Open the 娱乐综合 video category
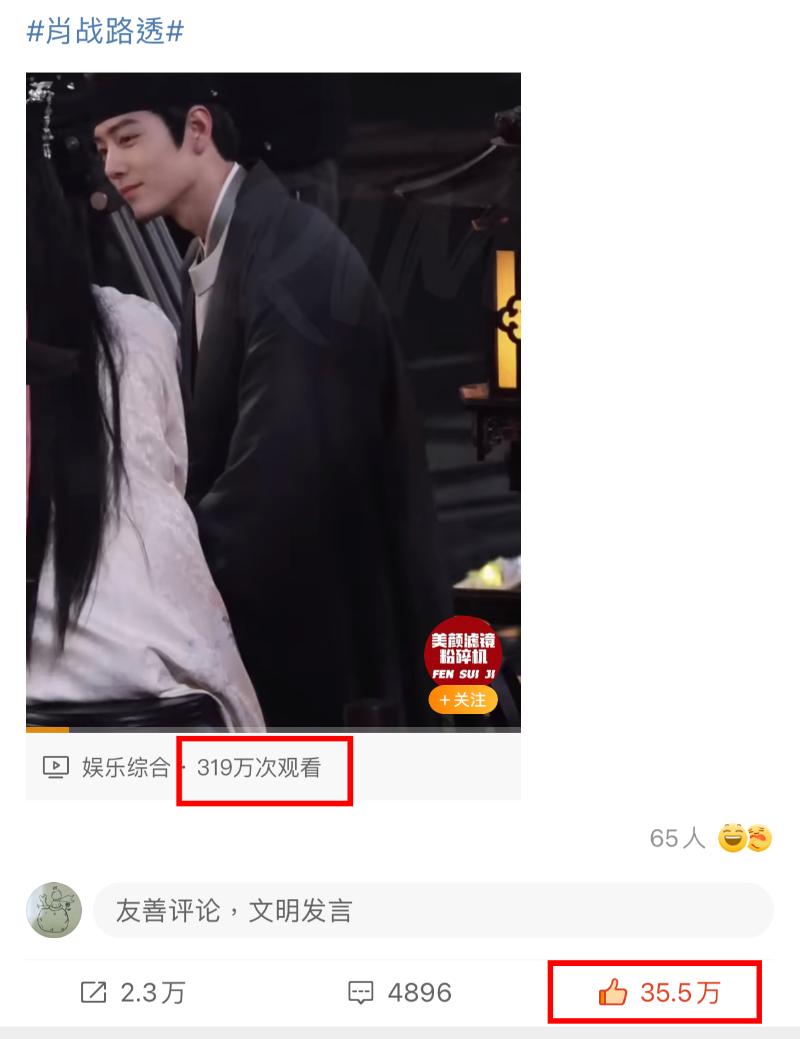800x1039 pixels. [x=124, y=768]
